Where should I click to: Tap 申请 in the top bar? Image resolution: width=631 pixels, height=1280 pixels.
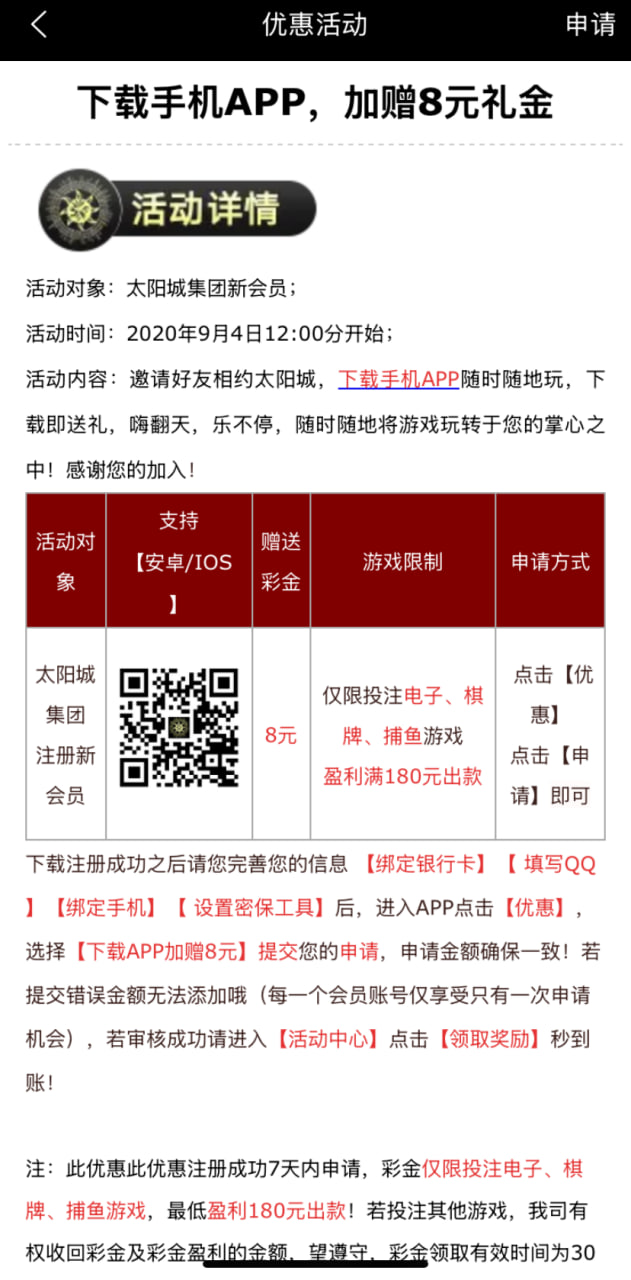pos(590,25)
